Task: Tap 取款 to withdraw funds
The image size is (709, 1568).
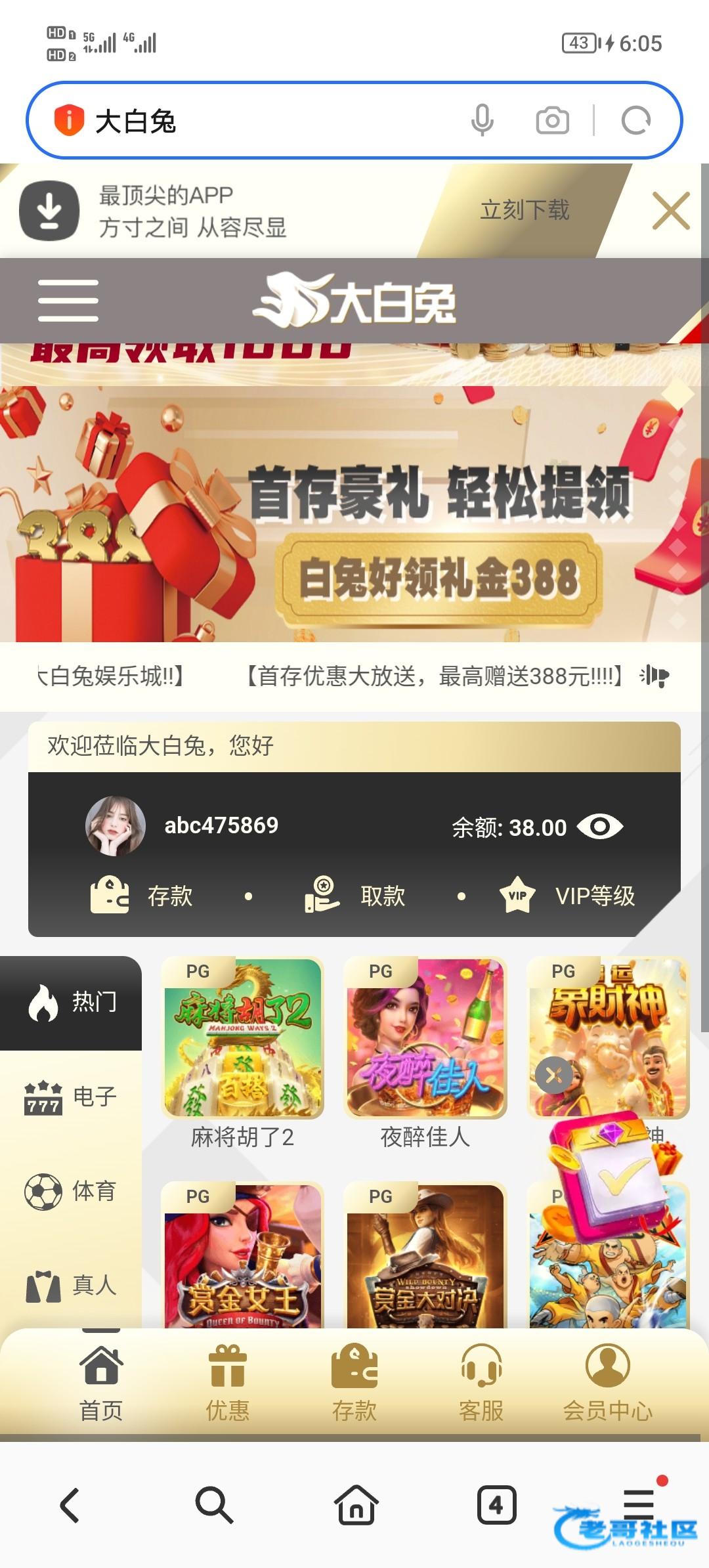Action: (355, 896)
